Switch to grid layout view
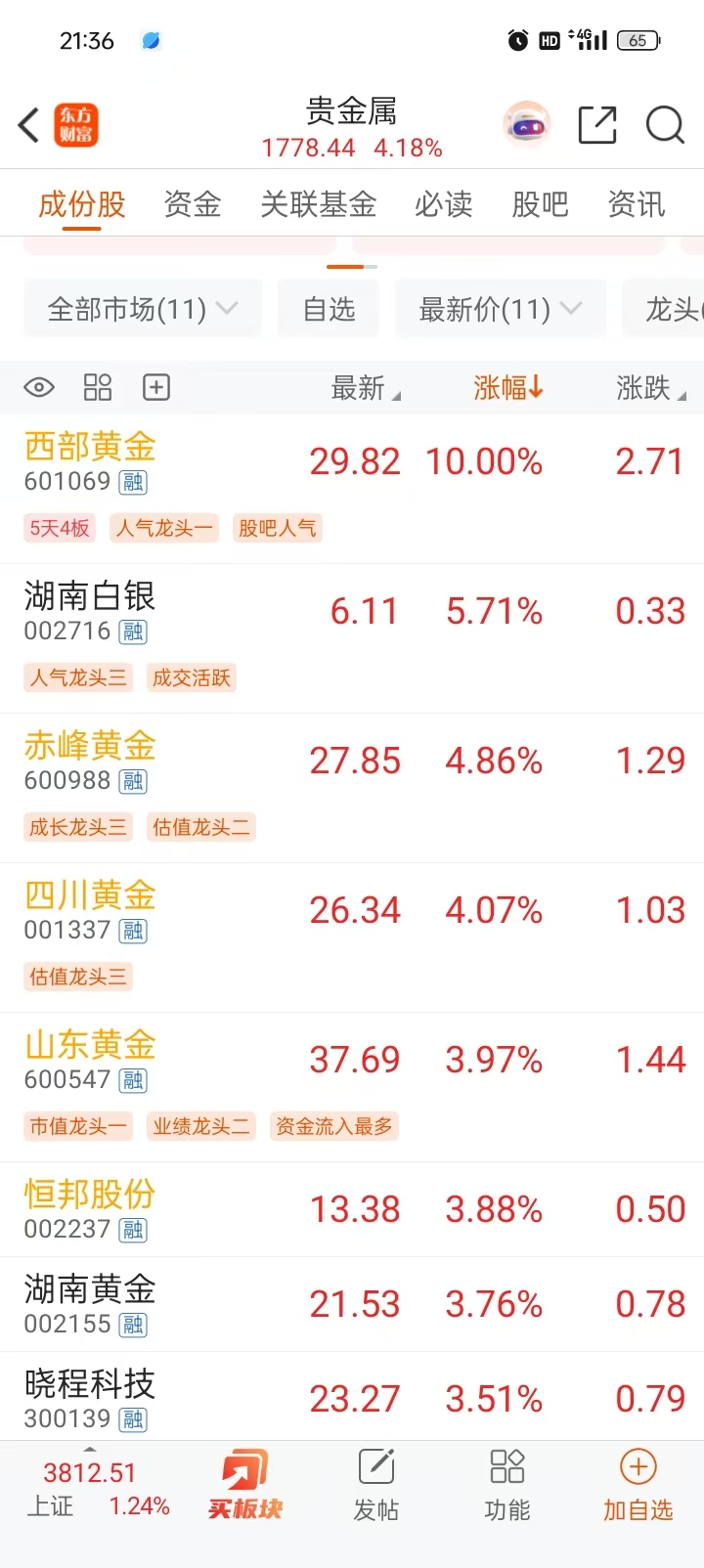 [x=98, y=388]
